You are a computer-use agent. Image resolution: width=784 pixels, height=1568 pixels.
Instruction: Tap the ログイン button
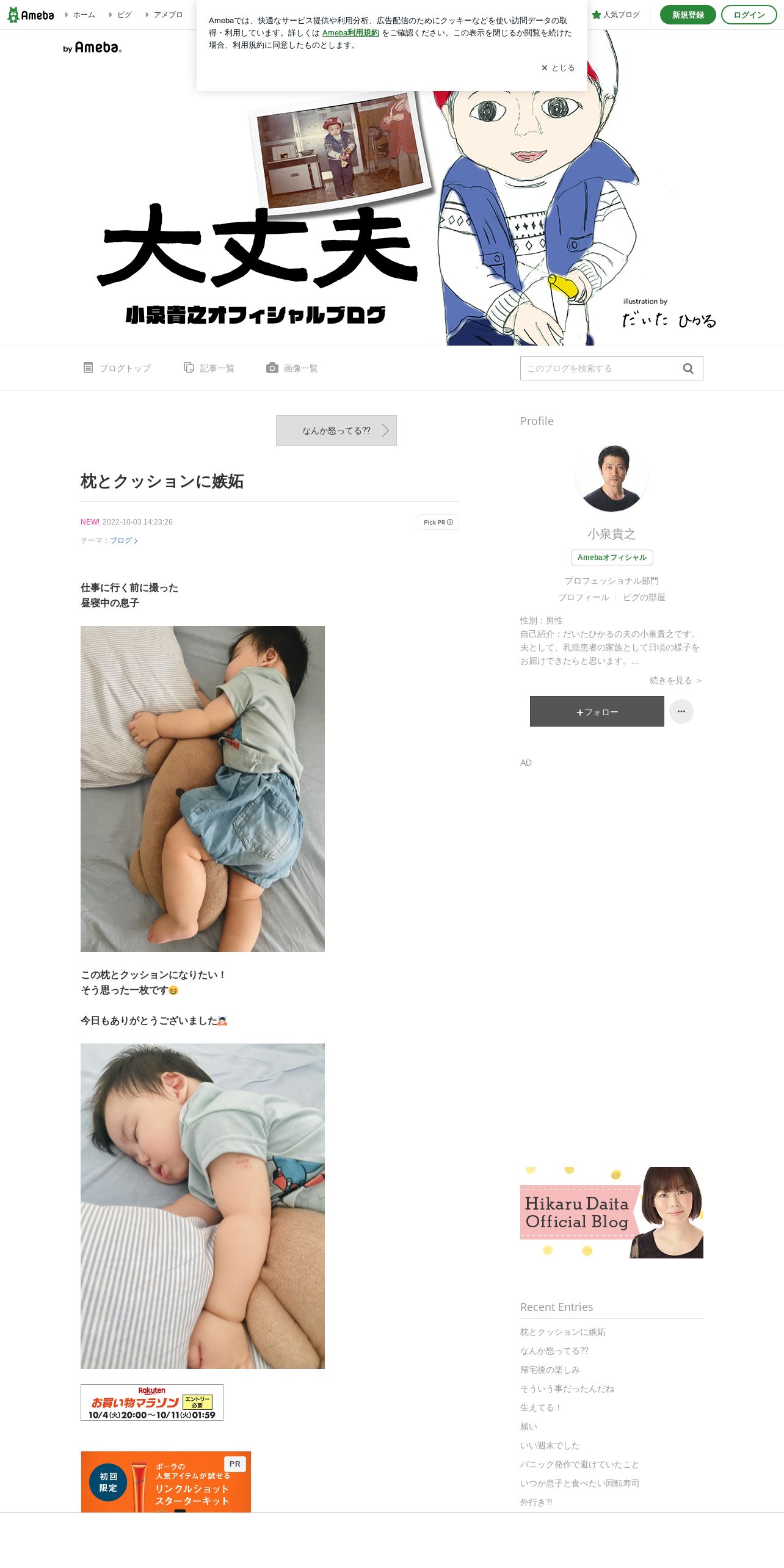pos(749,15)
